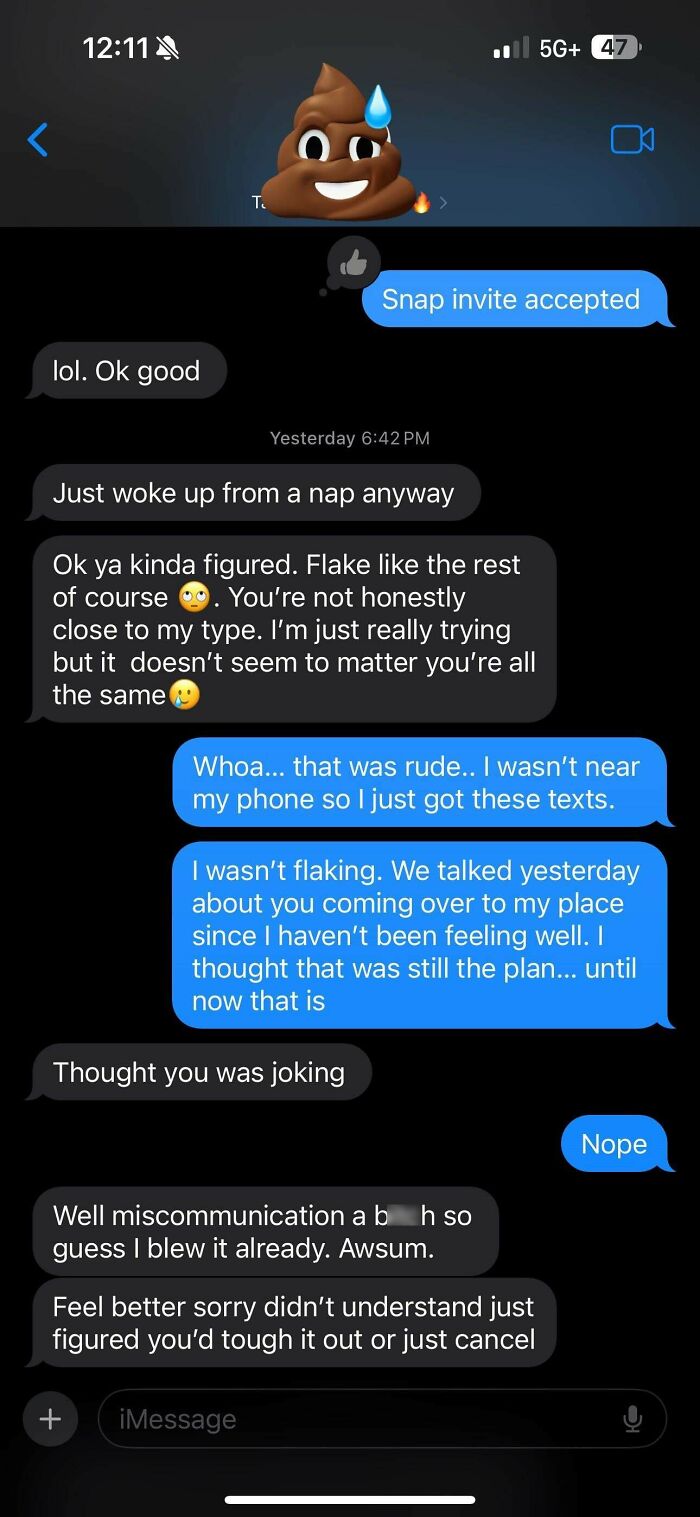Focus the iMessage text field
Viewport: 700px width, 1517px height.
coord(360,1418)
